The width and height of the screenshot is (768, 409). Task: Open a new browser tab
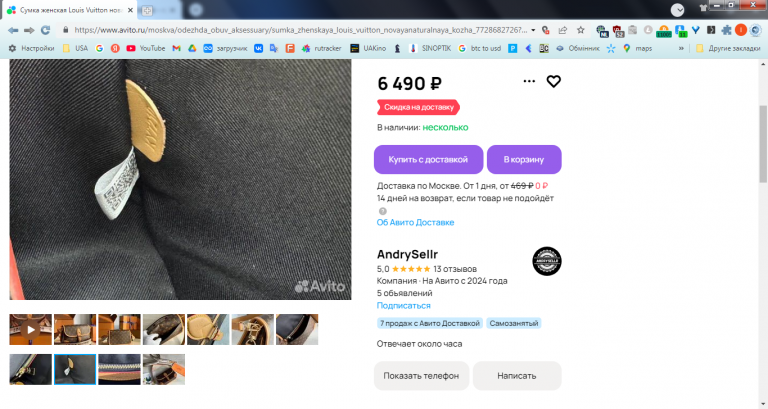(x=147, y=9)
